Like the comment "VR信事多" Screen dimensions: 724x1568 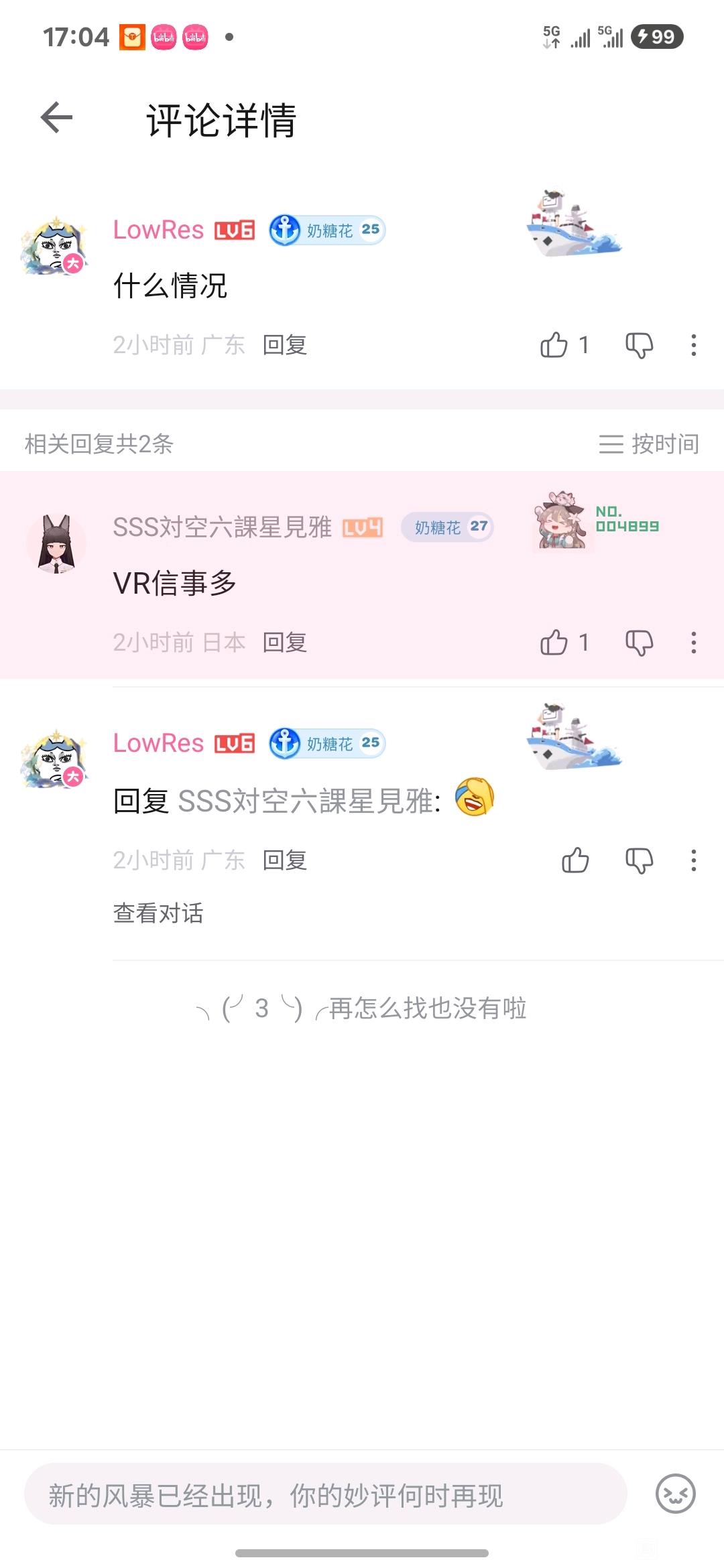tap(564, 643)
